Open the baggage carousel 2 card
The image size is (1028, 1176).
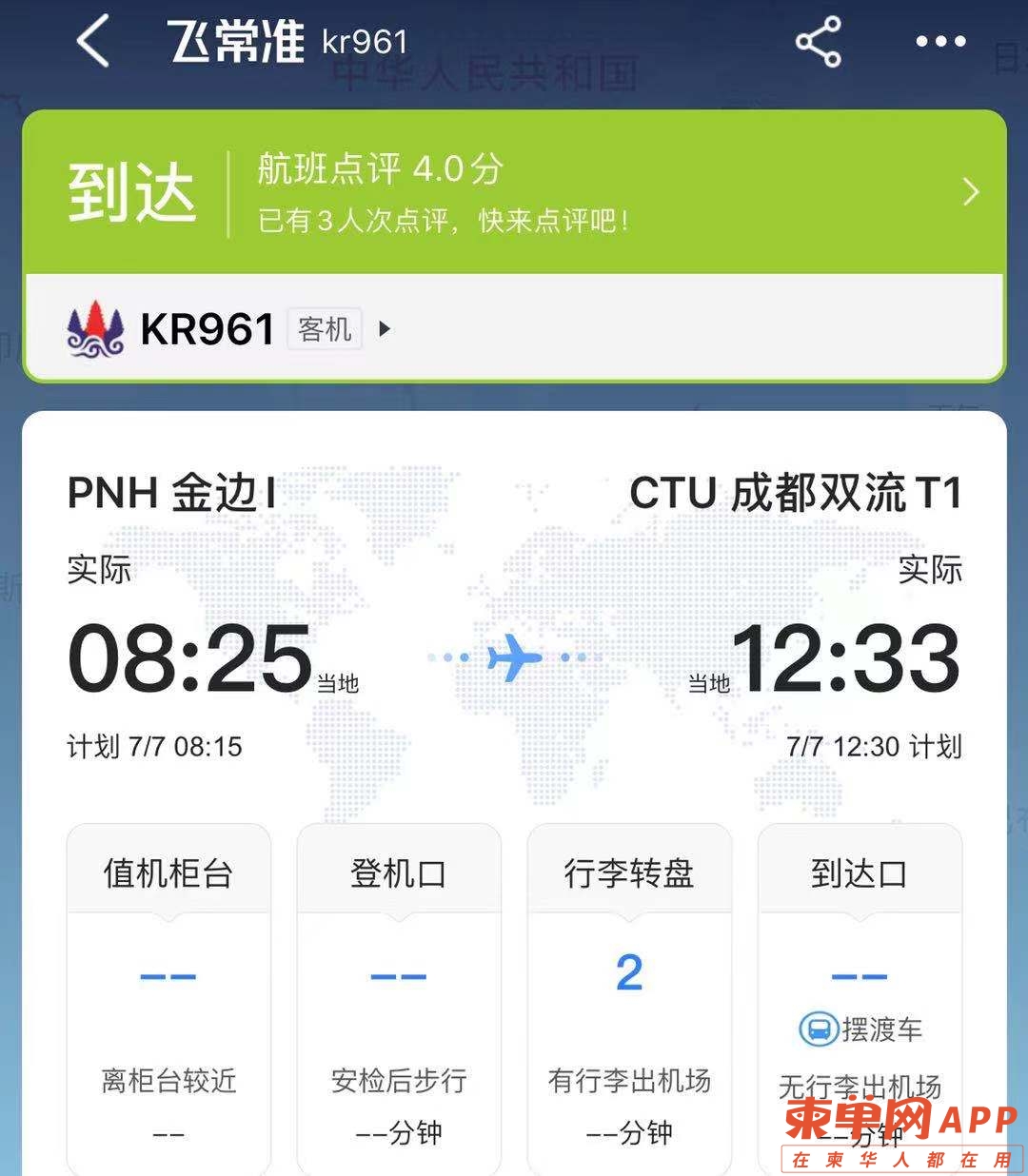[629, 999]
